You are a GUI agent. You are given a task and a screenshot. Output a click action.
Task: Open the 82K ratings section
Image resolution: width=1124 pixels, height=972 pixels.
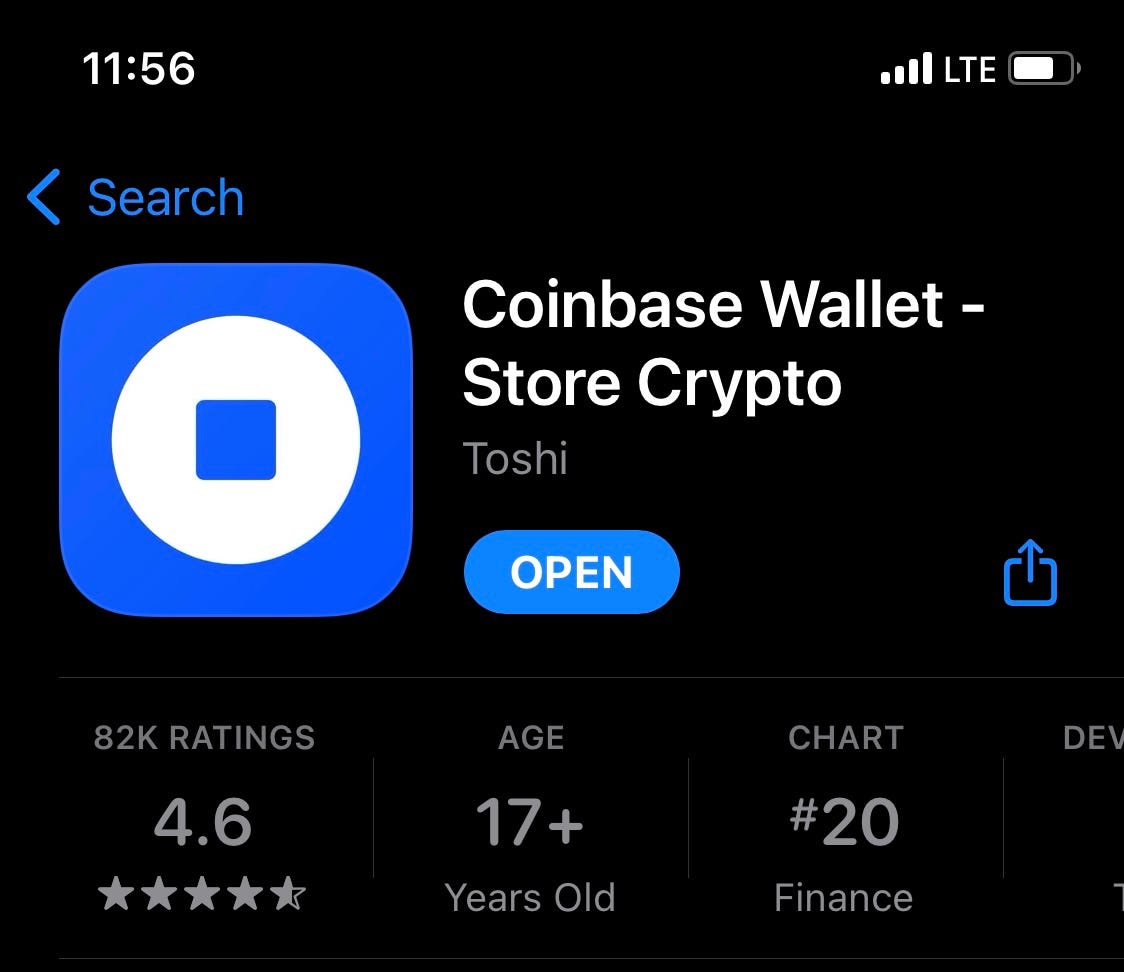click(x=204, y=820)
